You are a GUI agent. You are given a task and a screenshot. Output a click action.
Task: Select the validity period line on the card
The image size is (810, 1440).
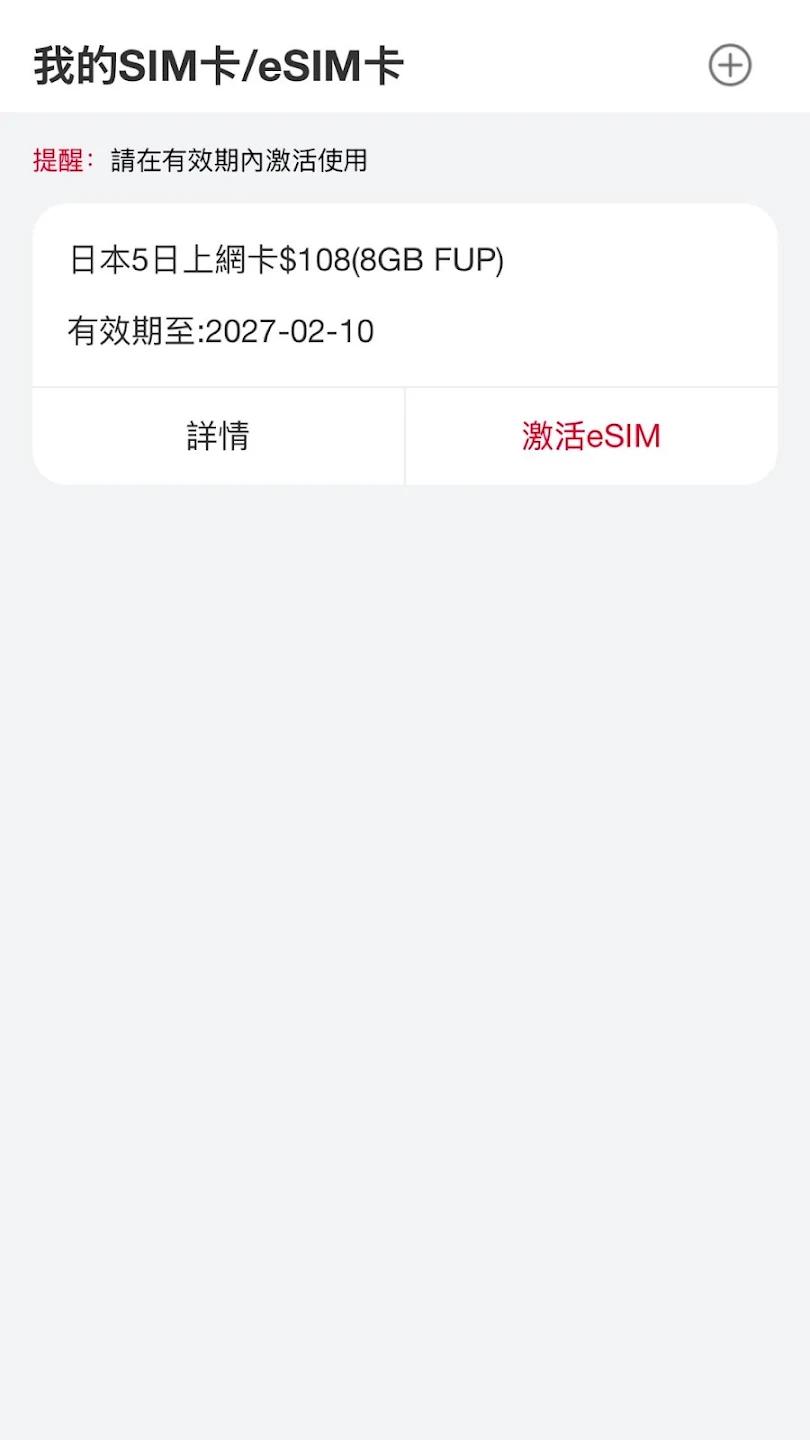tap(220, 330)
